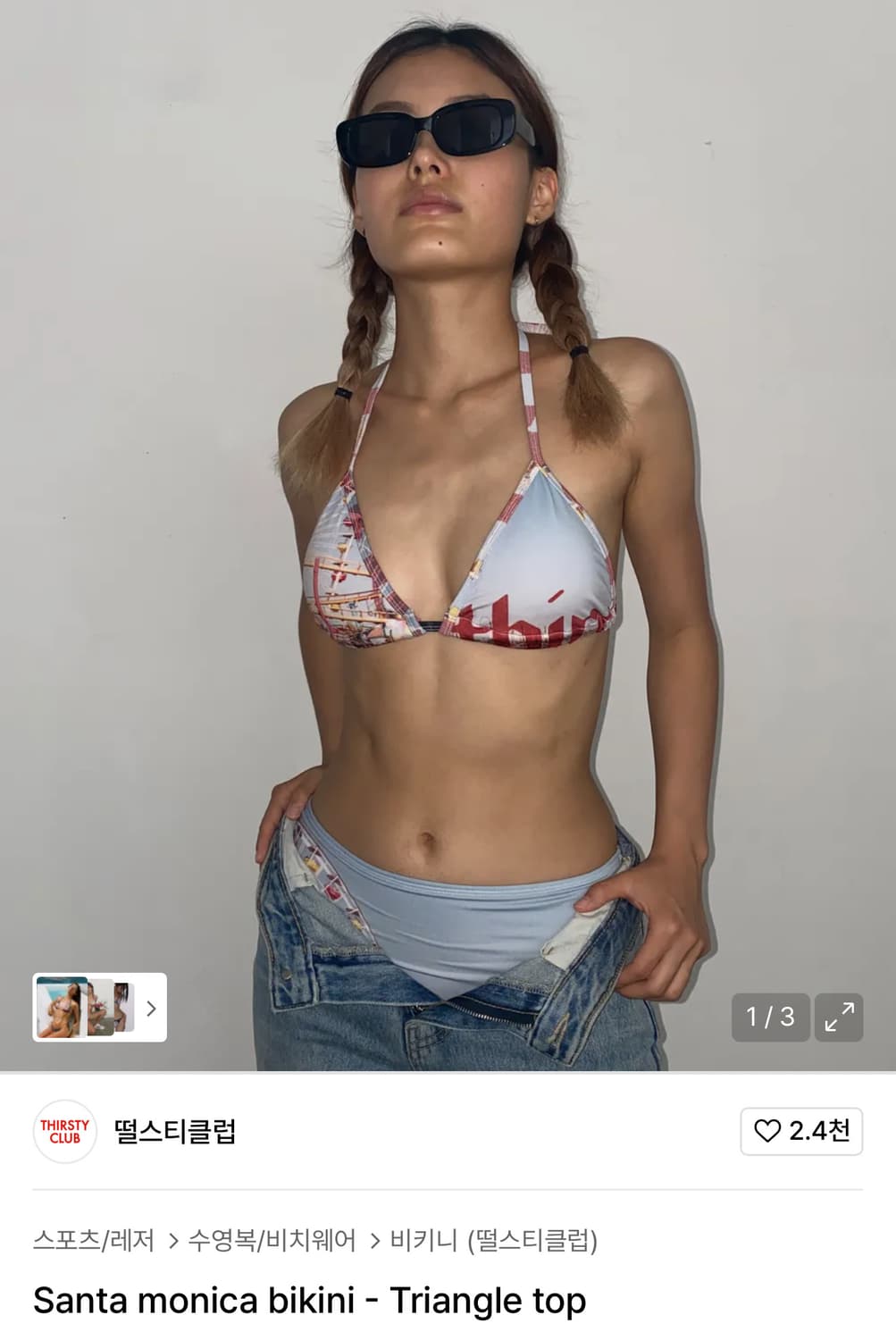Like the product with the heart button
The image size is (896, 1340).
tap(801, 1131)
